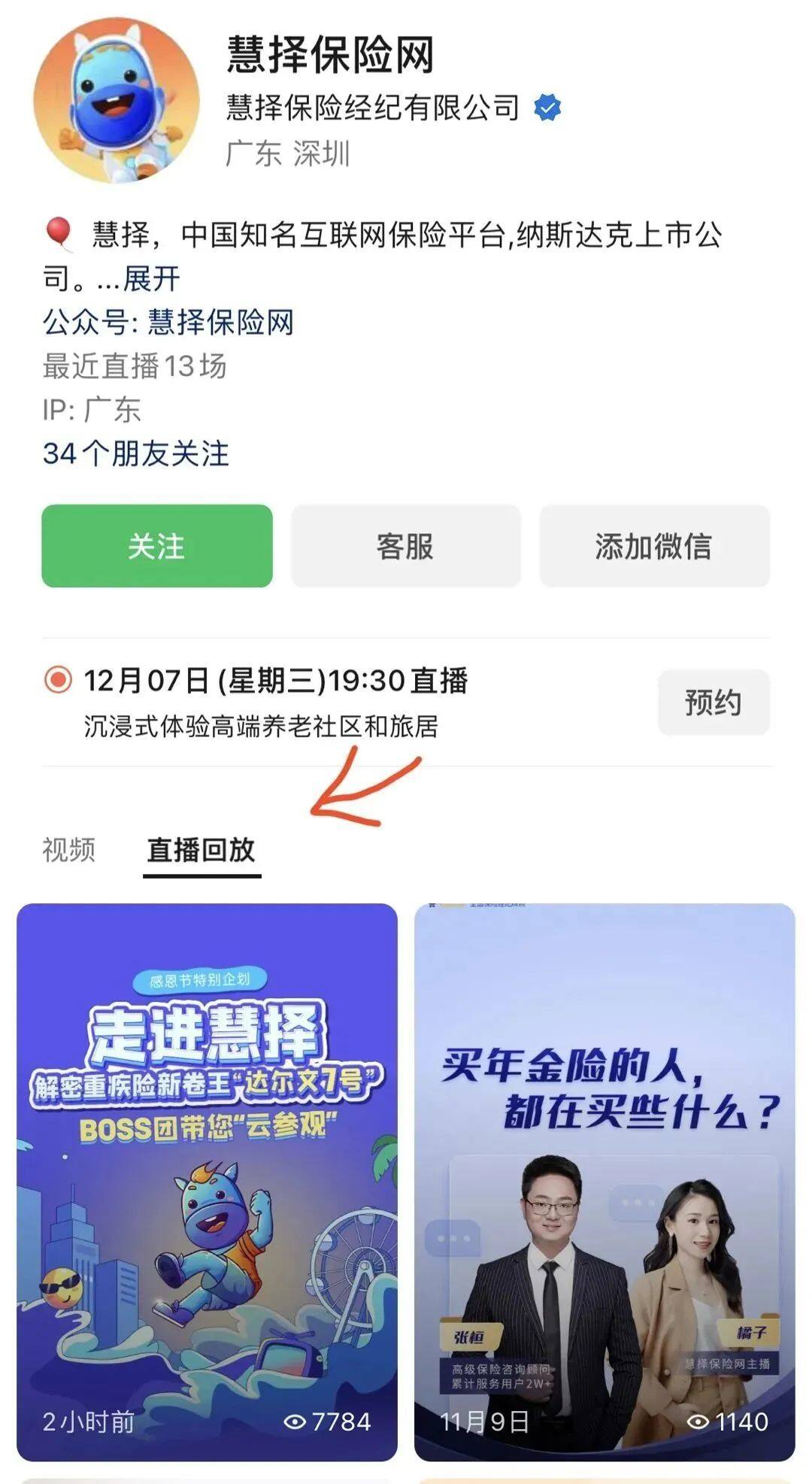Open the 公众号 慧择保险网 link
Screen dimensions: 812x1484
pyautogui.click(x=220, y=322)
